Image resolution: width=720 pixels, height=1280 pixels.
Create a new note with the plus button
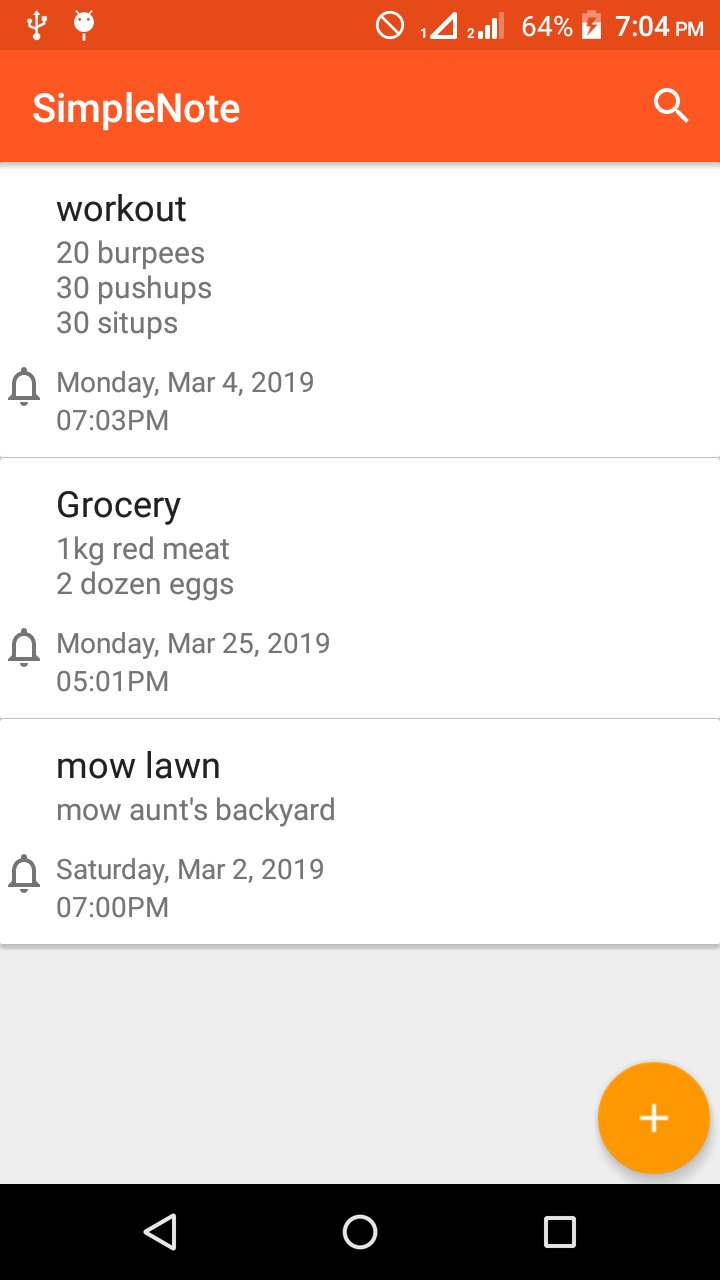coord(653,1117)
